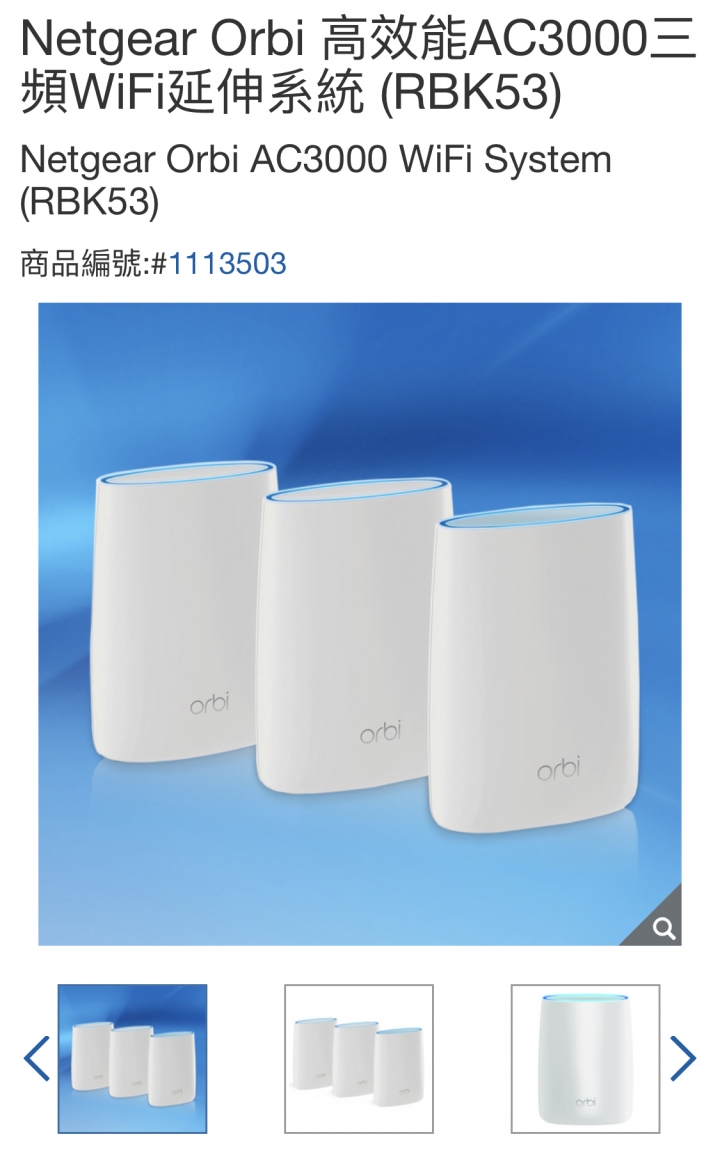Enlarge the main Orbi product image

pos(359,623)
